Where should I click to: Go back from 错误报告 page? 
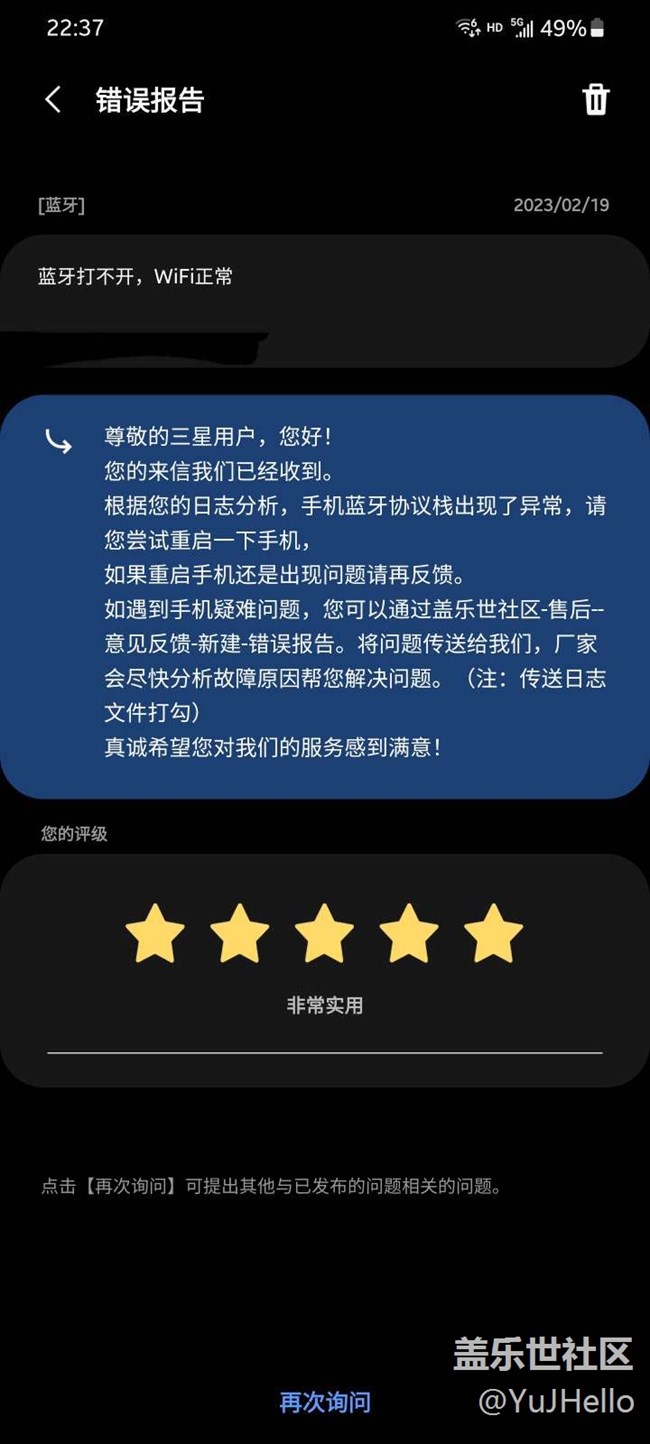tap(54, 100)
